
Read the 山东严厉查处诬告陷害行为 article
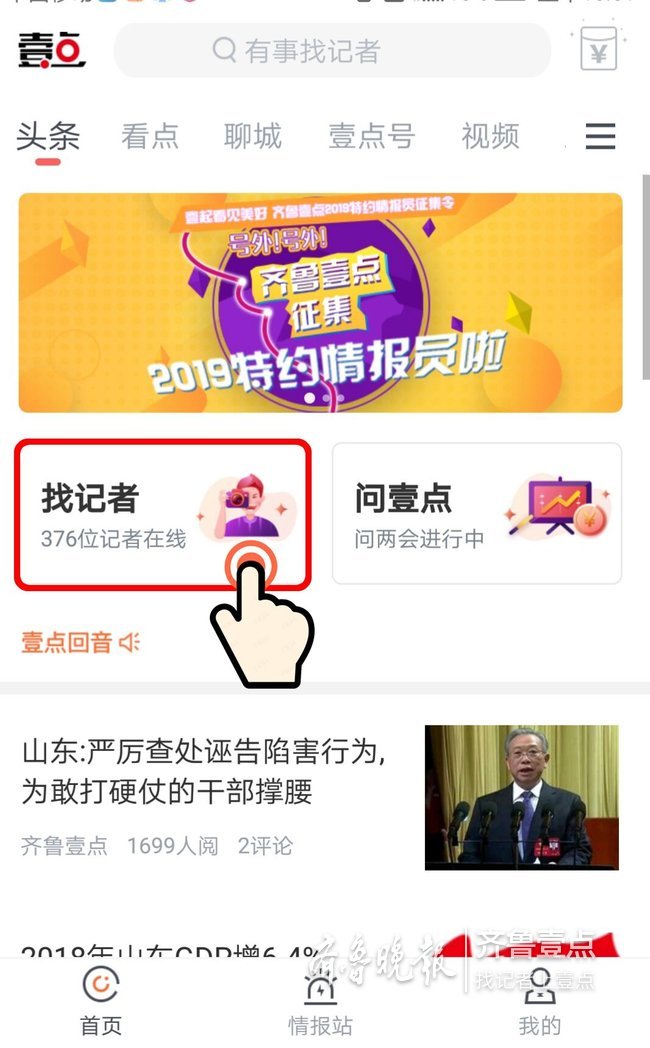(205, 772)
